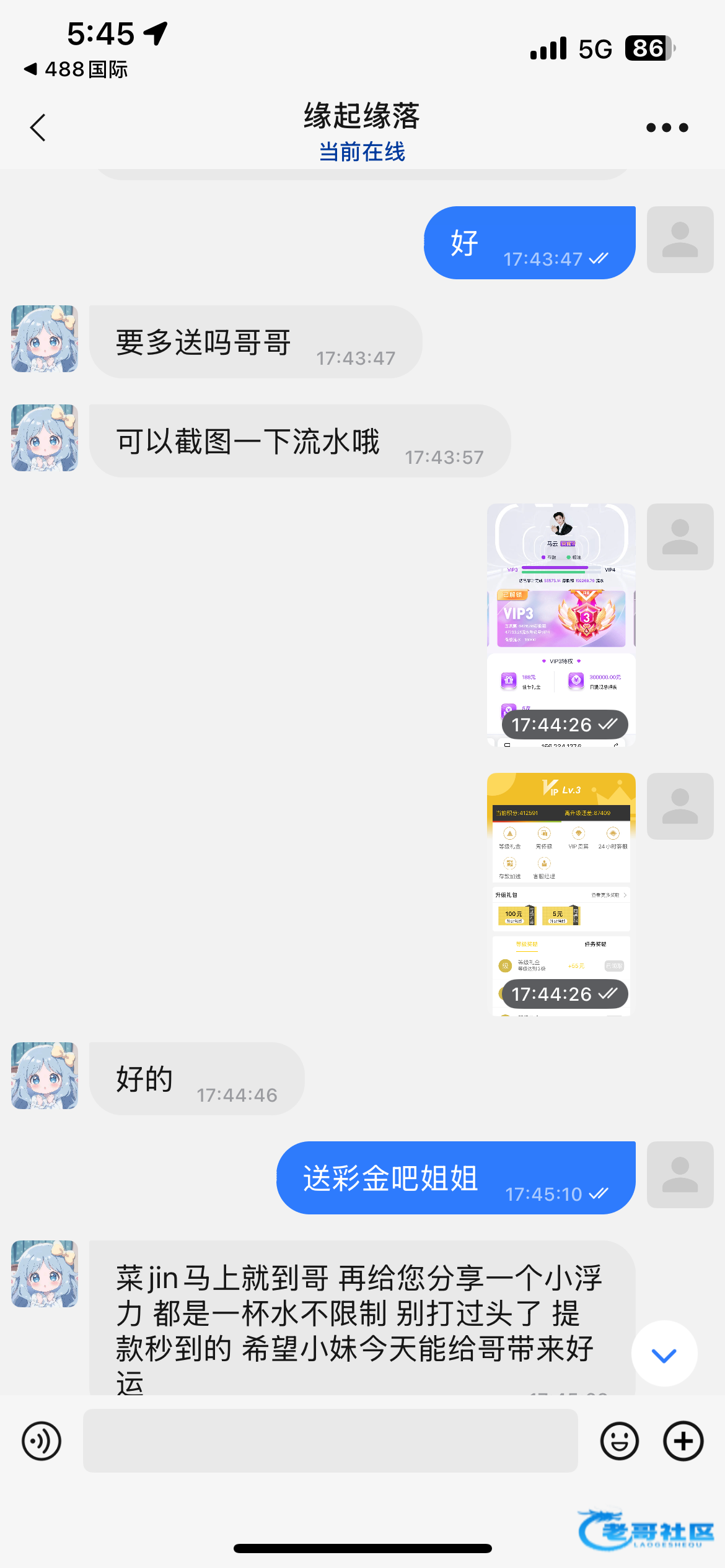725x1568 pixels.
Task: Open the emoji picker
Action: tap(619, 1441)
